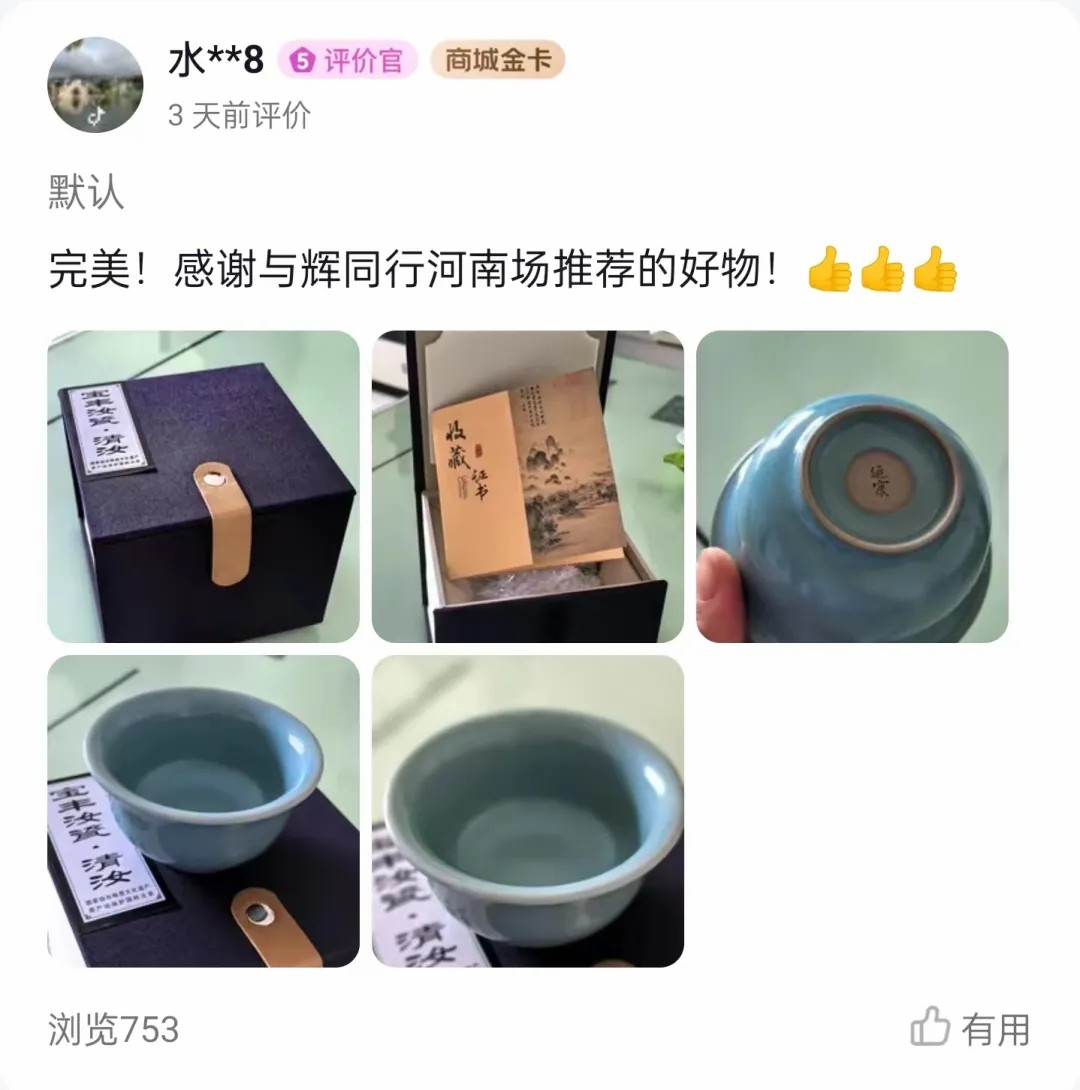Tap the 评价官 badge
1080x1090 pixels.
click(x=347, y=61)
